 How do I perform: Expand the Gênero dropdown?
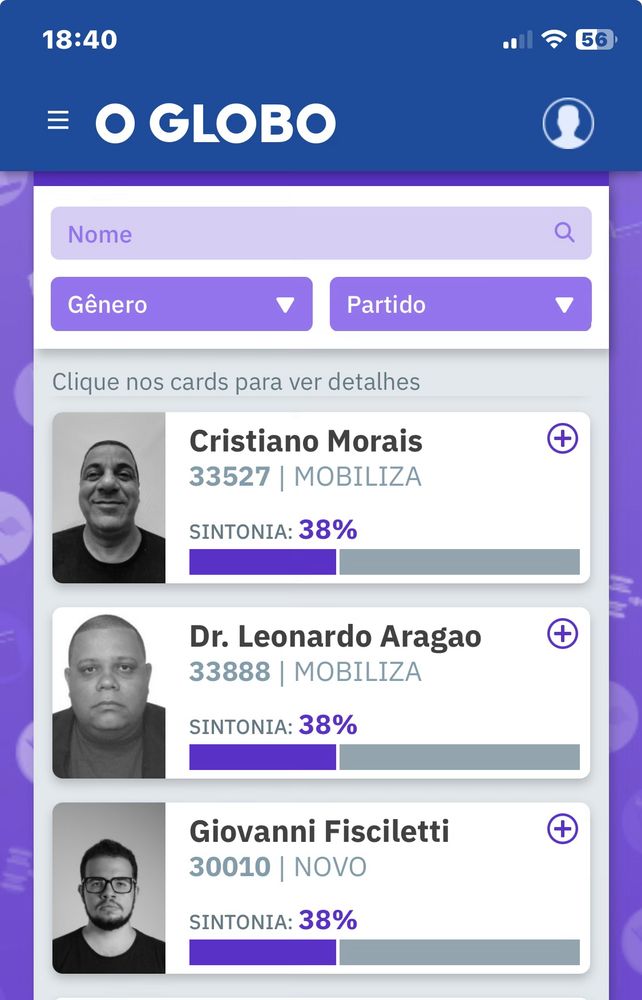(181, 304)
